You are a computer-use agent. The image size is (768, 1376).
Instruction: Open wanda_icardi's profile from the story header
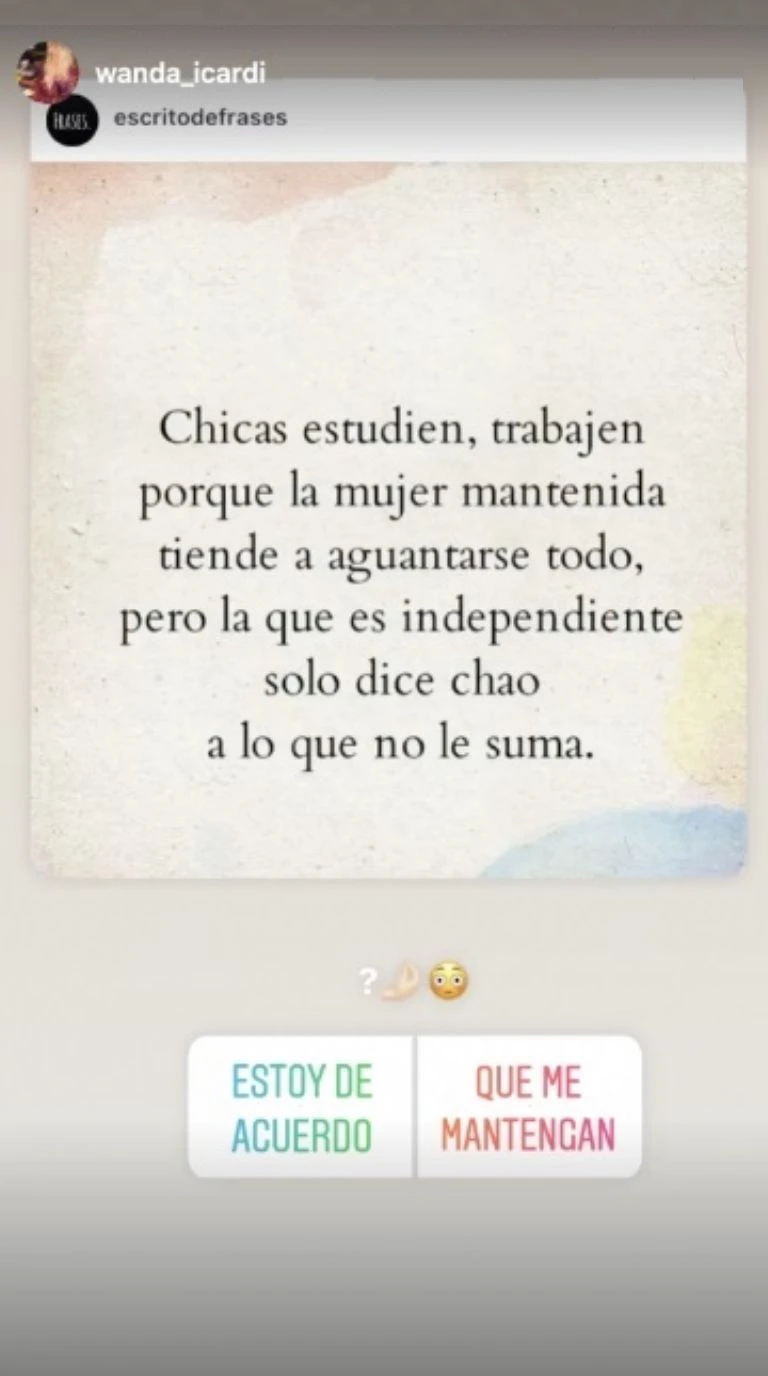[x=180, y=73]
